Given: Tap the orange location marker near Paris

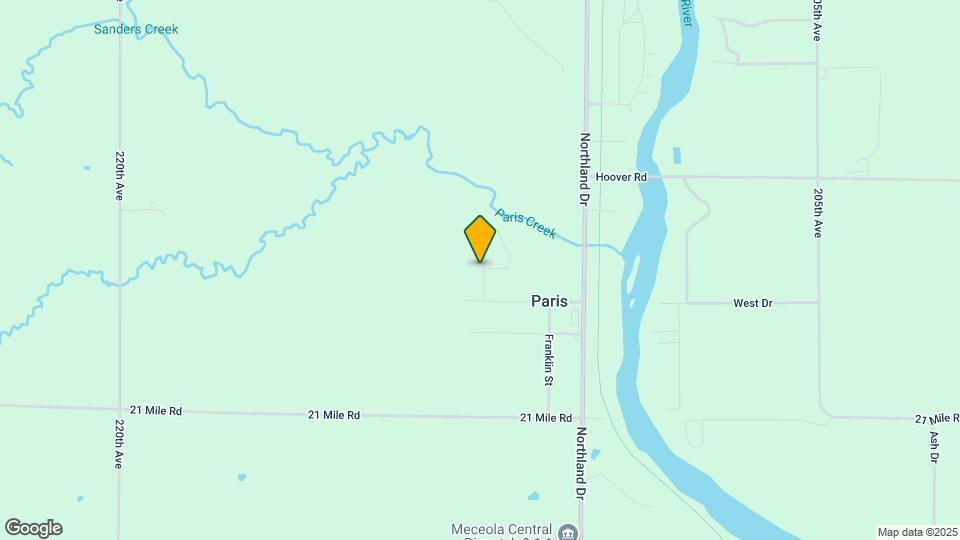Looking at the screenshot, I should click(x=480, y=238).
